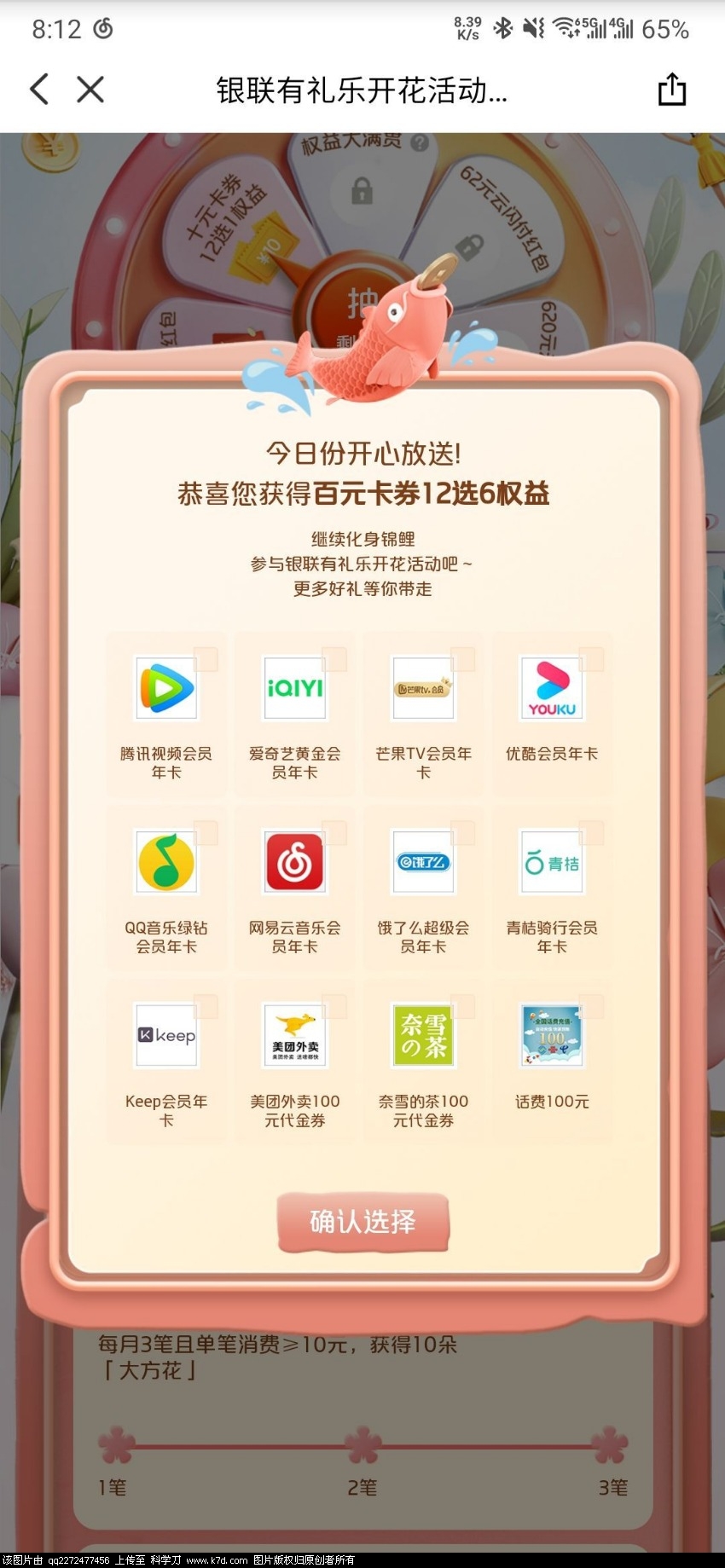The image size is (725, 1568).
Task: Close the activity page
Action: (x=90, y=90)
